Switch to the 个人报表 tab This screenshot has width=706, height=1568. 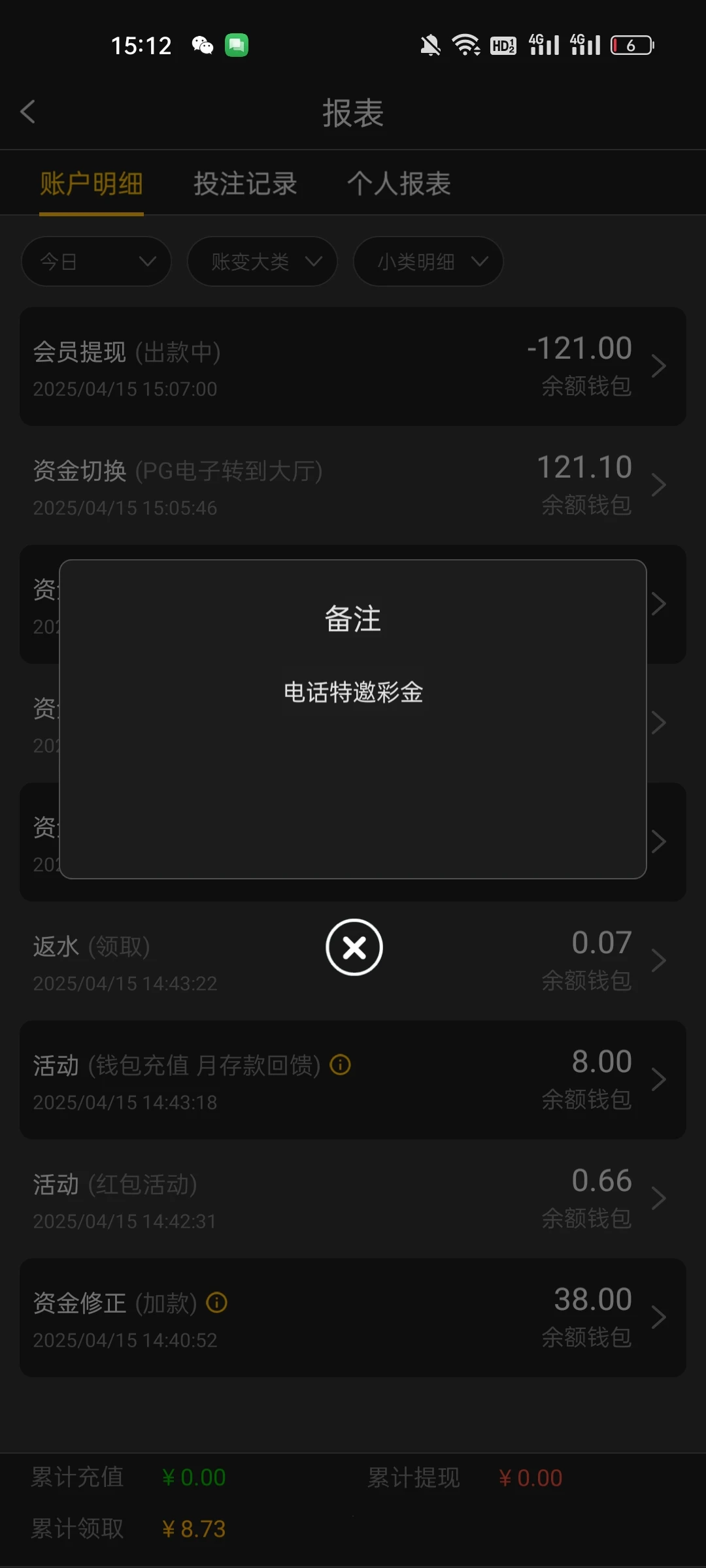coord(399,184)
